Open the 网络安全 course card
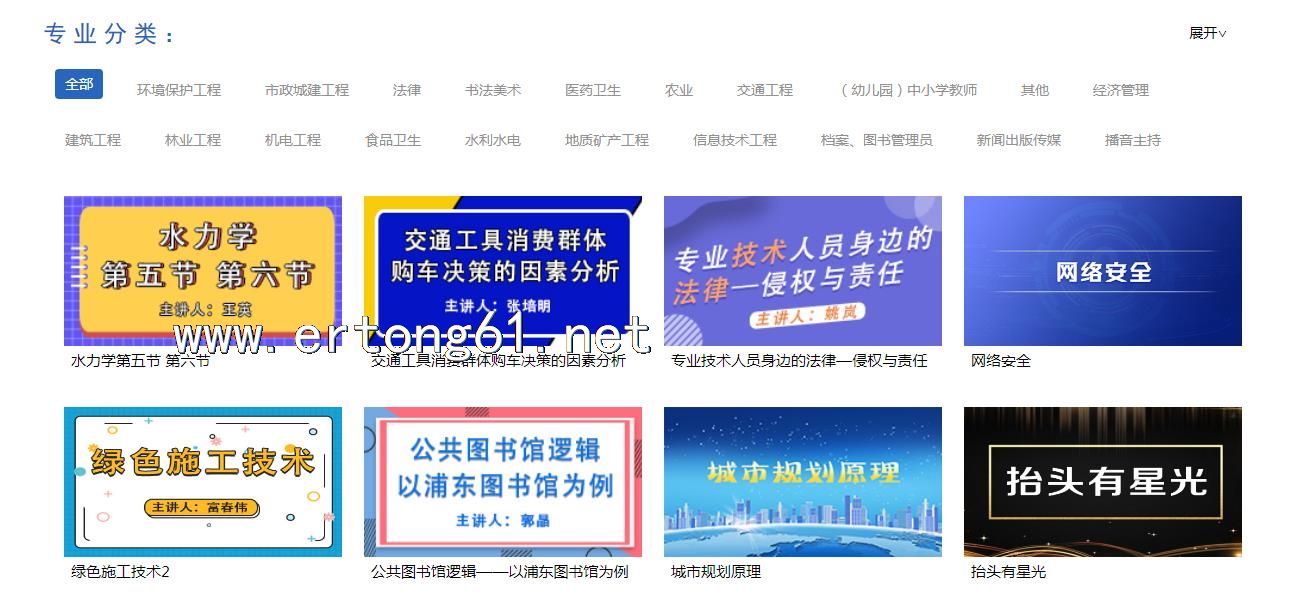 click(1103, 271)
